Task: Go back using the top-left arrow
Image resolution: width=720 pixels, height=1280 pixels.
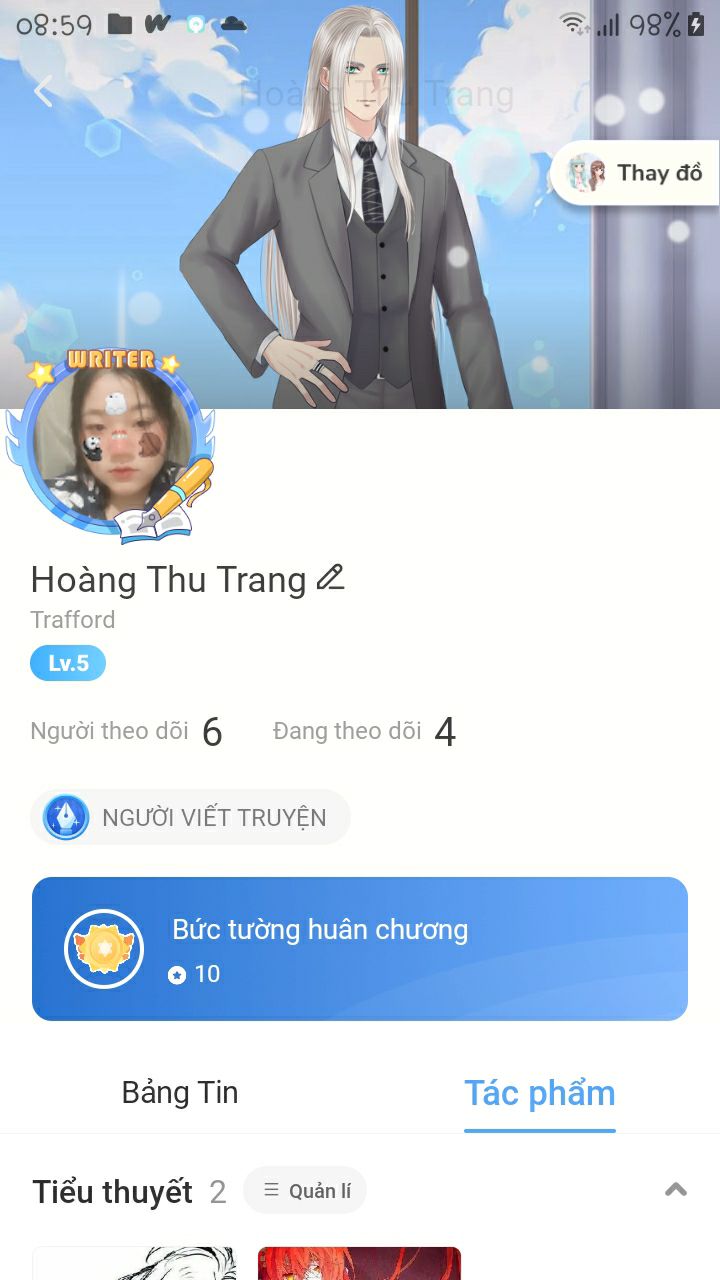Action: [x=42, y=92]
